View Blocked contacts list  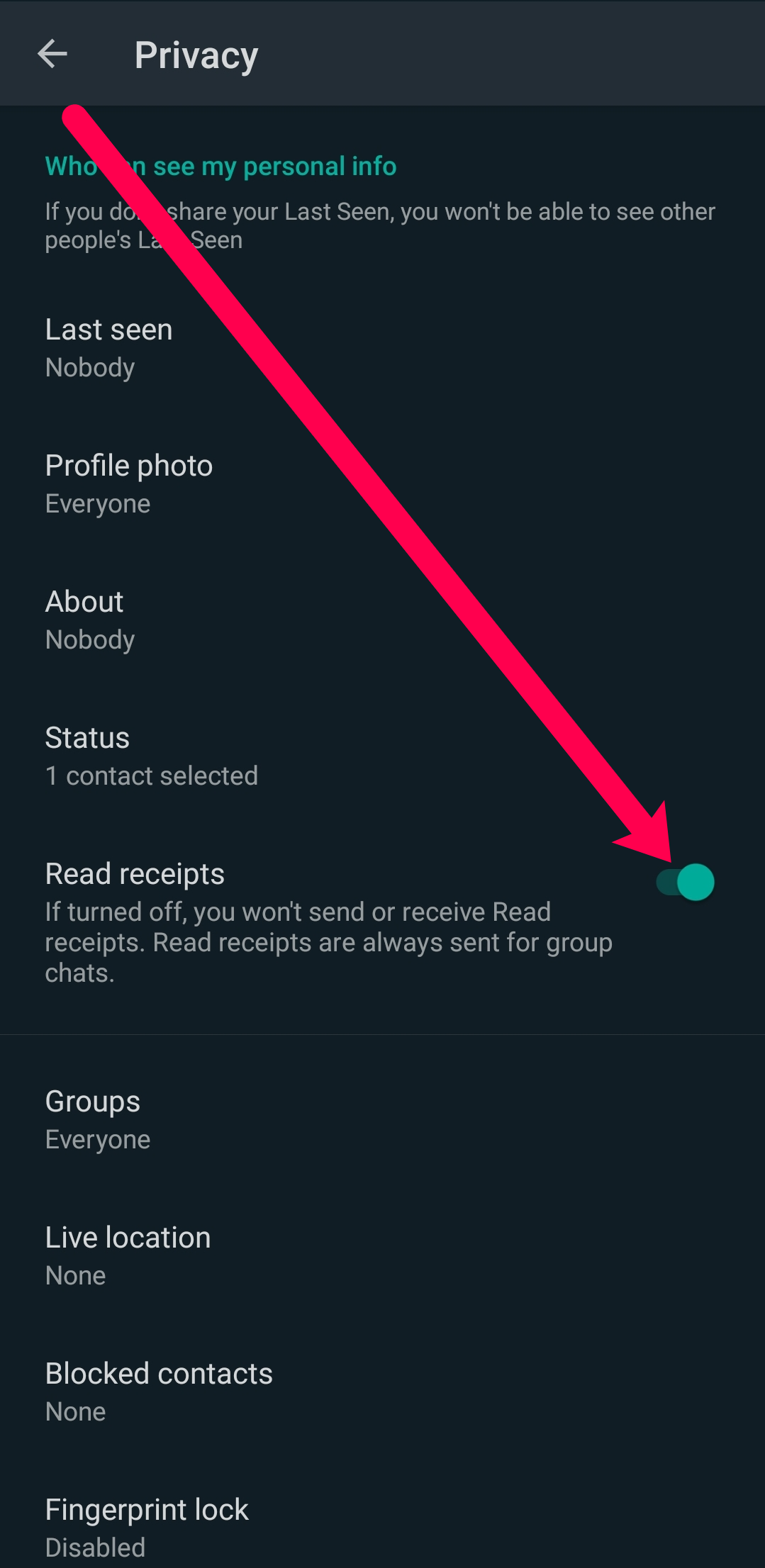click(159, 1391)
